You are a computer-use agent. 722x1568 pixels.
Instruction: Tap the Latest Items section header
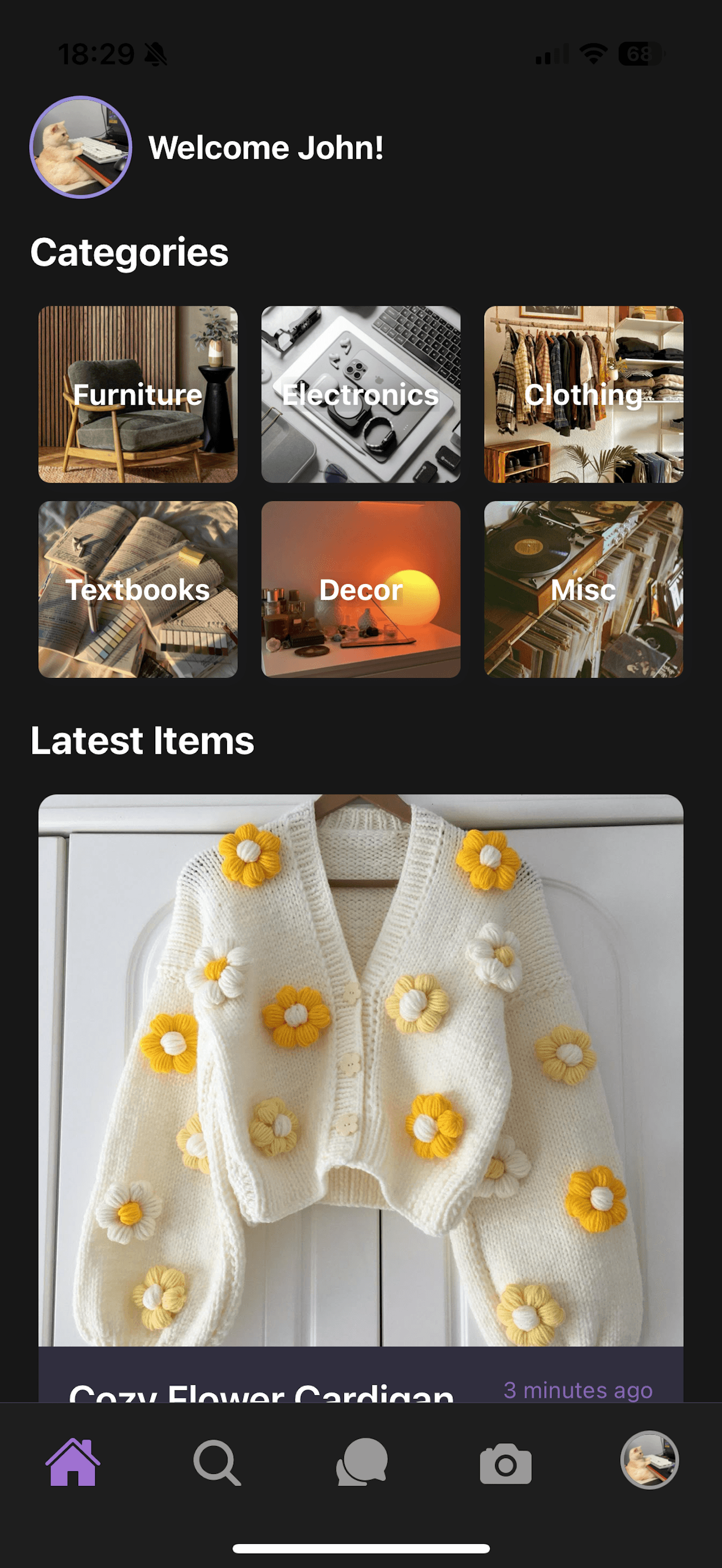pos(142,740)
